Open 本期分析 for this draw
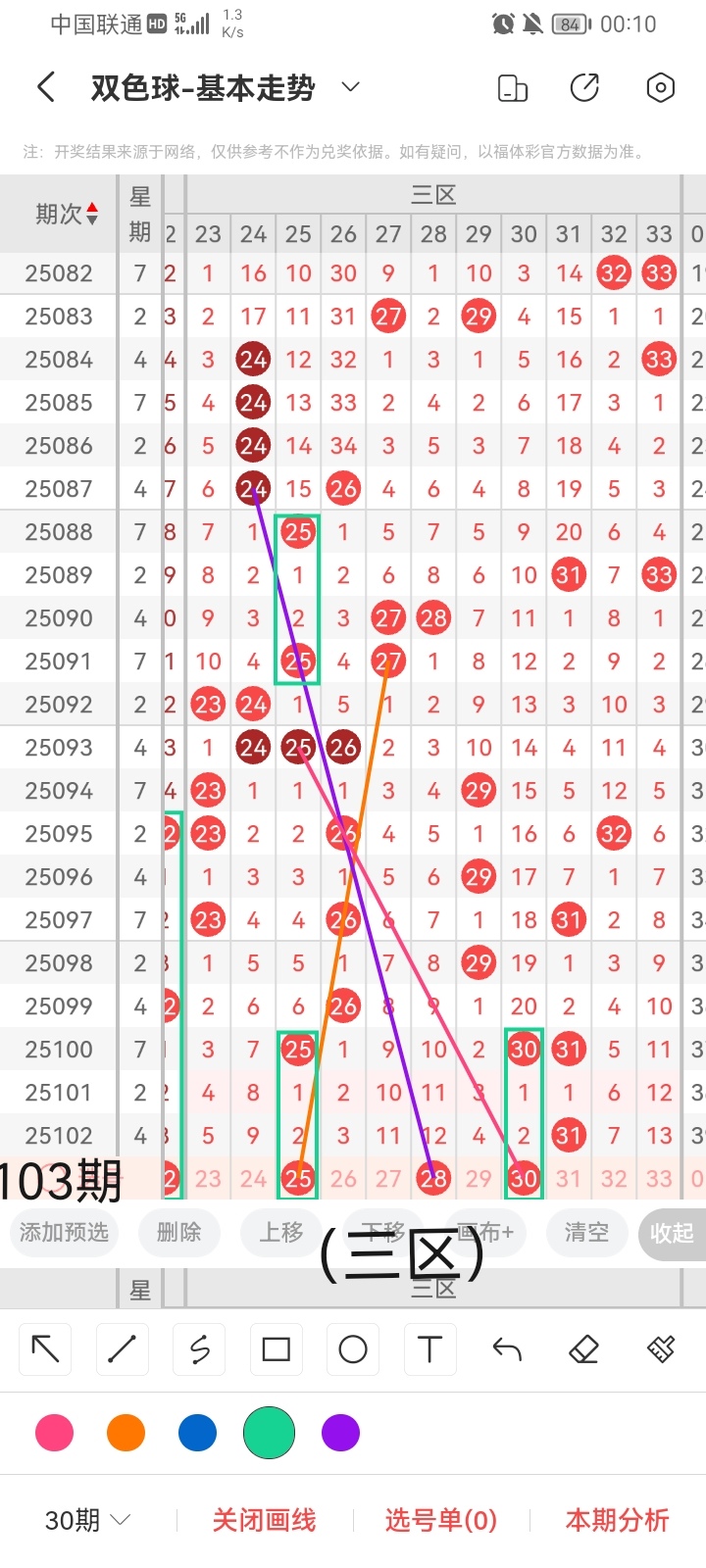 [617, 1520]
